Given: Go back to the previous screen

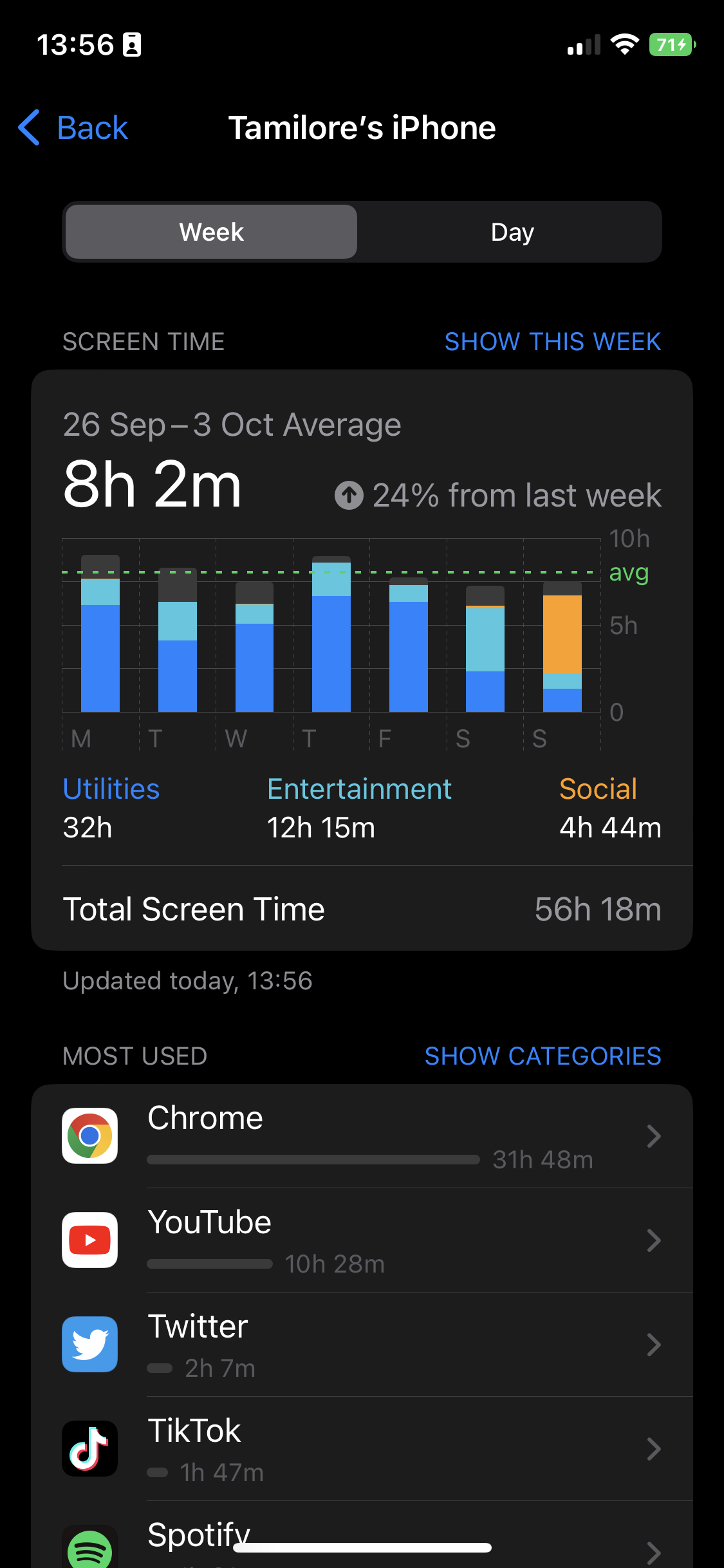Looking at the screenshot, I should (x=73, y=127).
